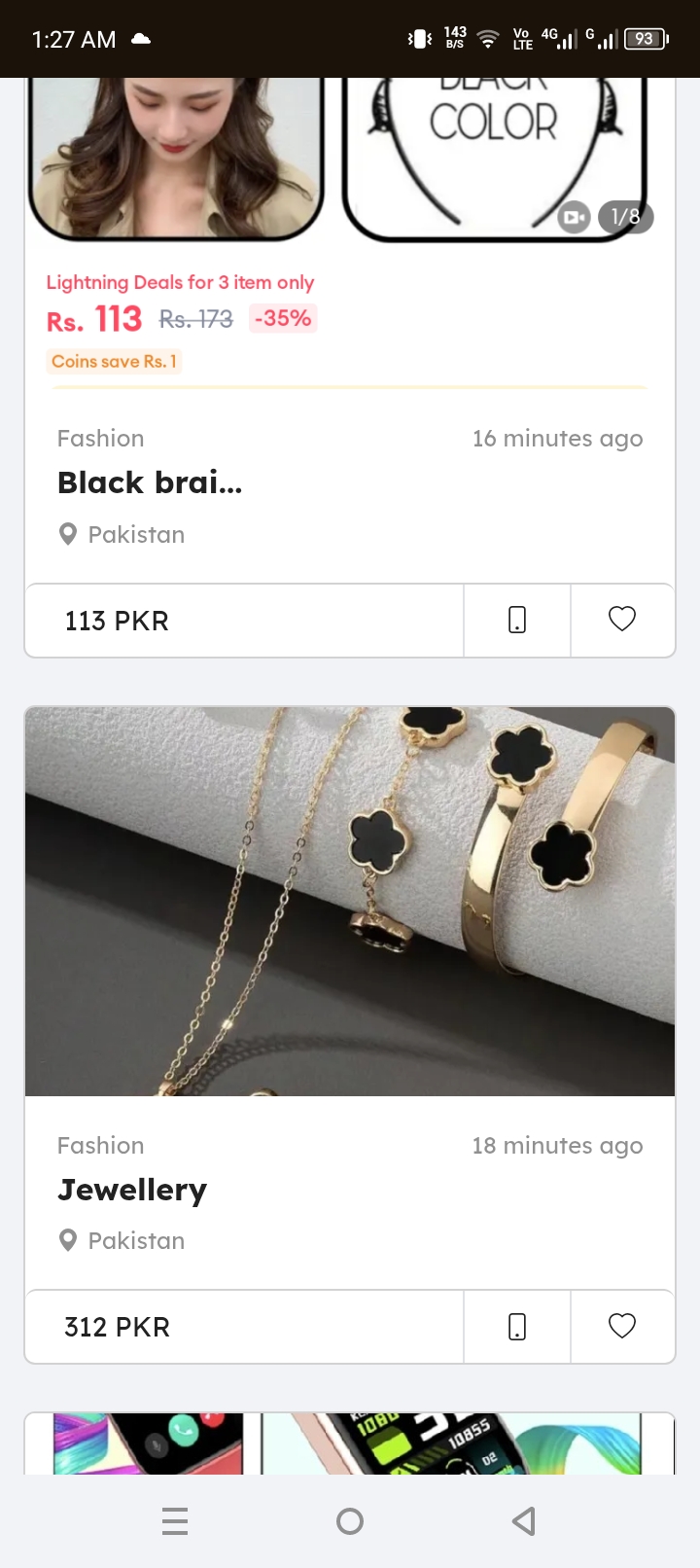The image size is (700, 1568).
Task: Call the seller of the Jewellery listing
Action: coord(517,1327)
